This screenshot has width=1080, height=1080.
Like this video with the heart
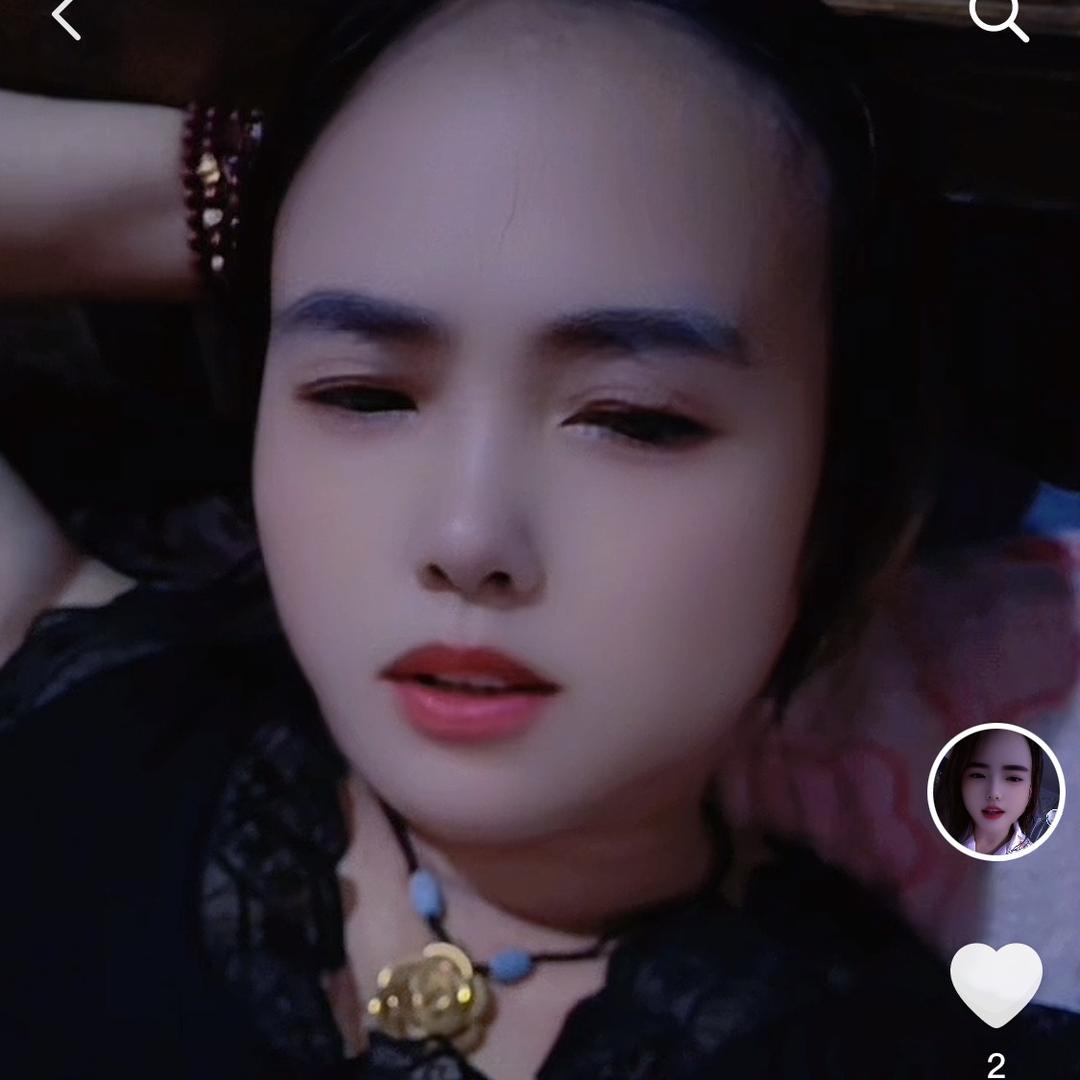(x=996, y=984)
